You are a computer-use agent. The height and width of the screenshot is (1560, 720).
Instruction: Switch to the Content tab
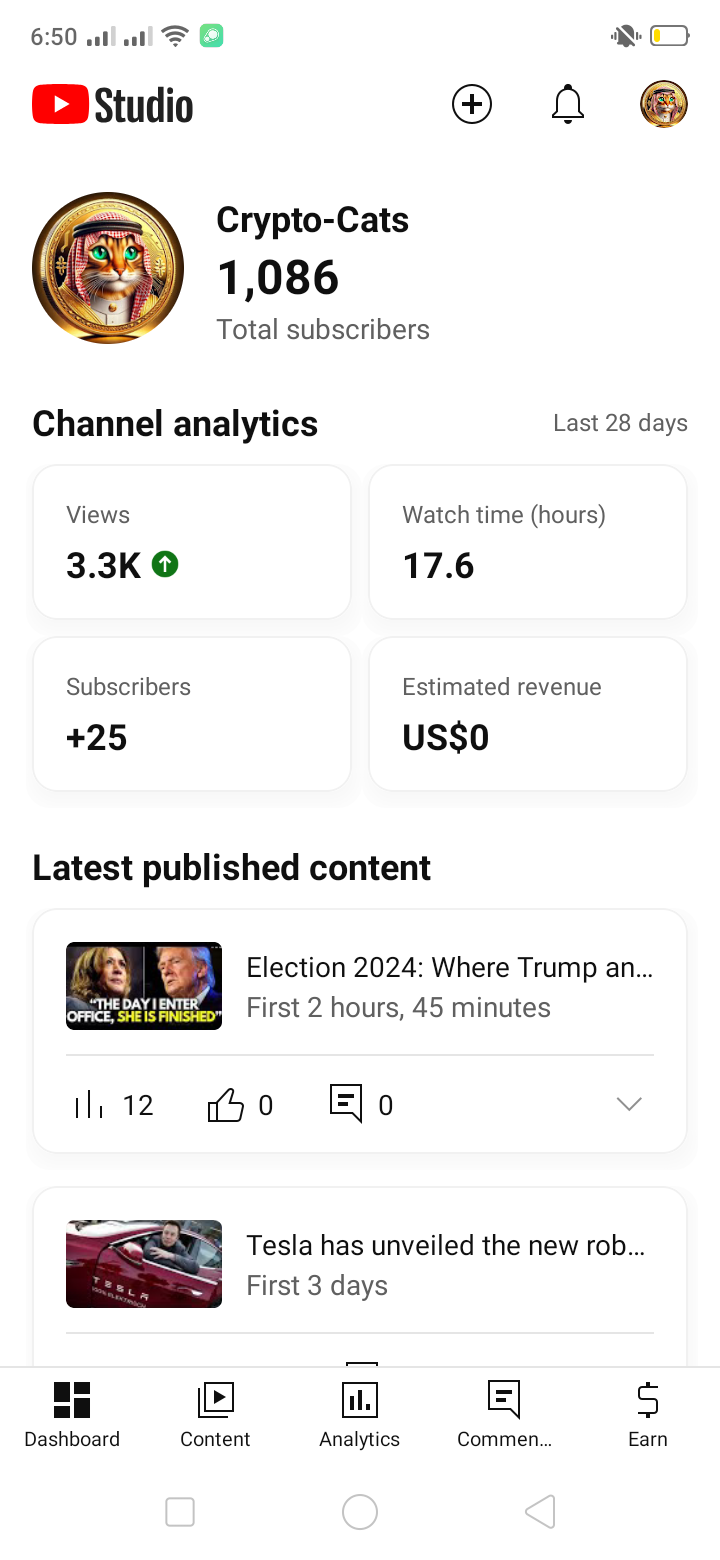215,1414
